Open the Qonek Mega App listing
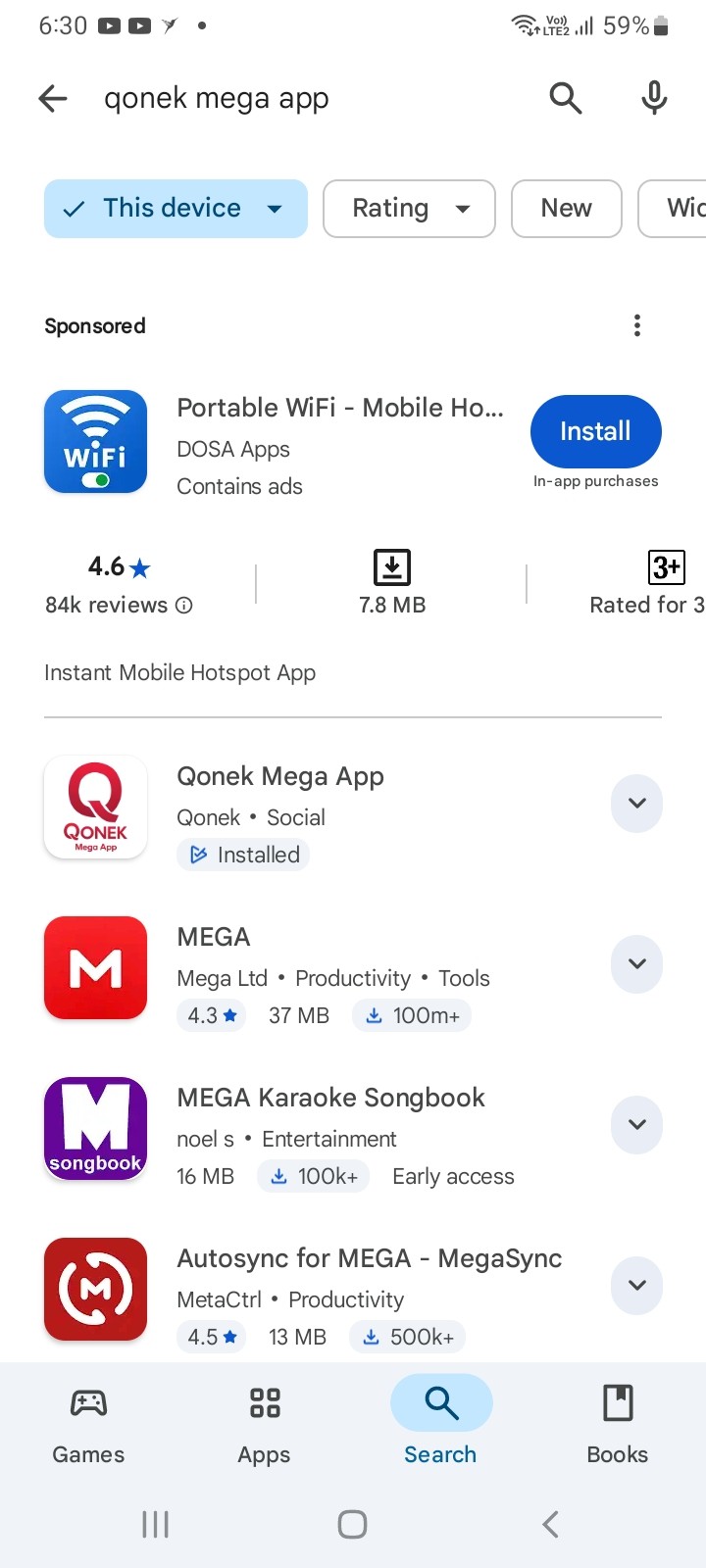The width and height of the screenshot is (706, 1568). tap(280, 777)
